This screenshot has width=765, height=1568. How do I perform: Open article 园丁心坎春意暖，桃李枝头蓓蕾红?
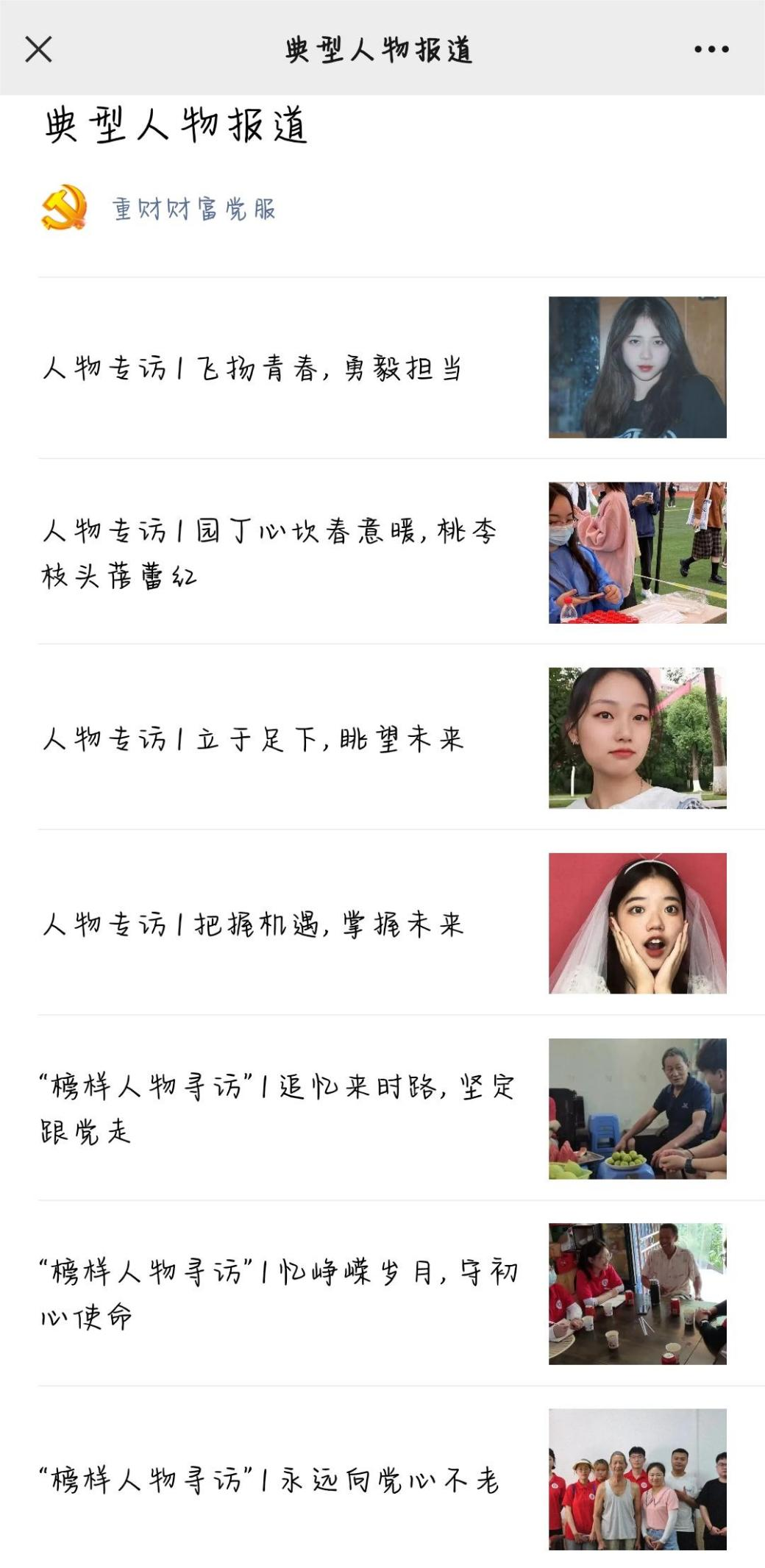coord(269,552)
